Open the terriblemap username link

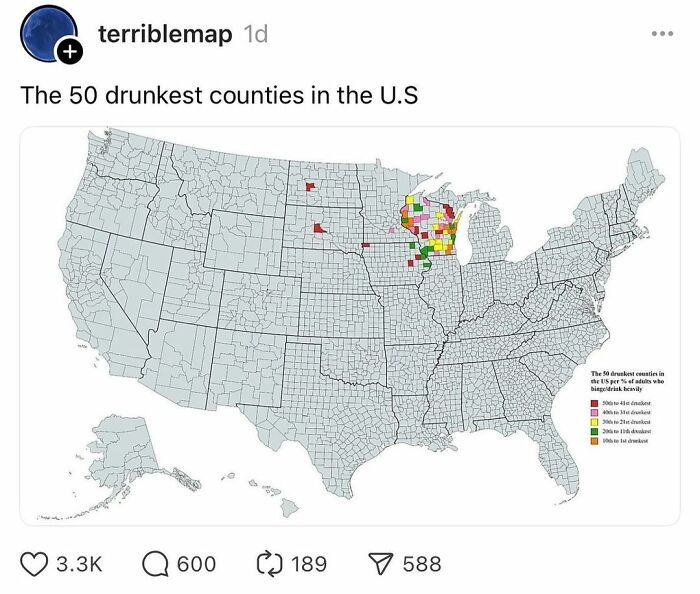coord(165,33)
